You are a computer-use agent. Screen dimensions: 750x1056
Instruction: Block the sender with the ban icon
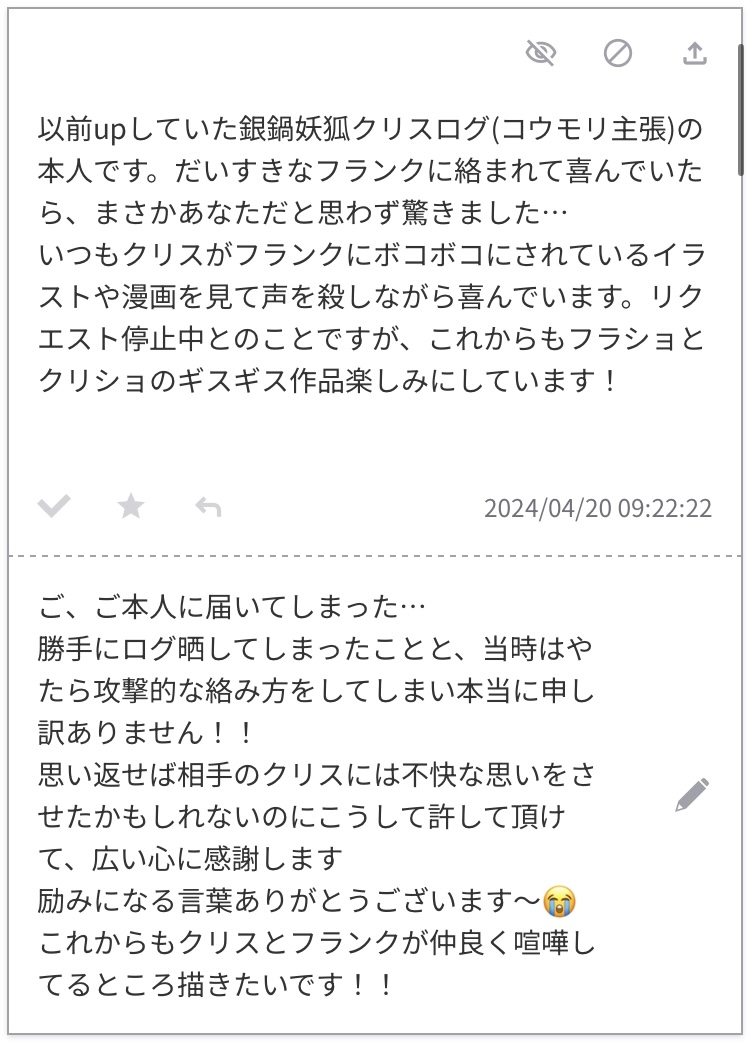click(618, 53)
